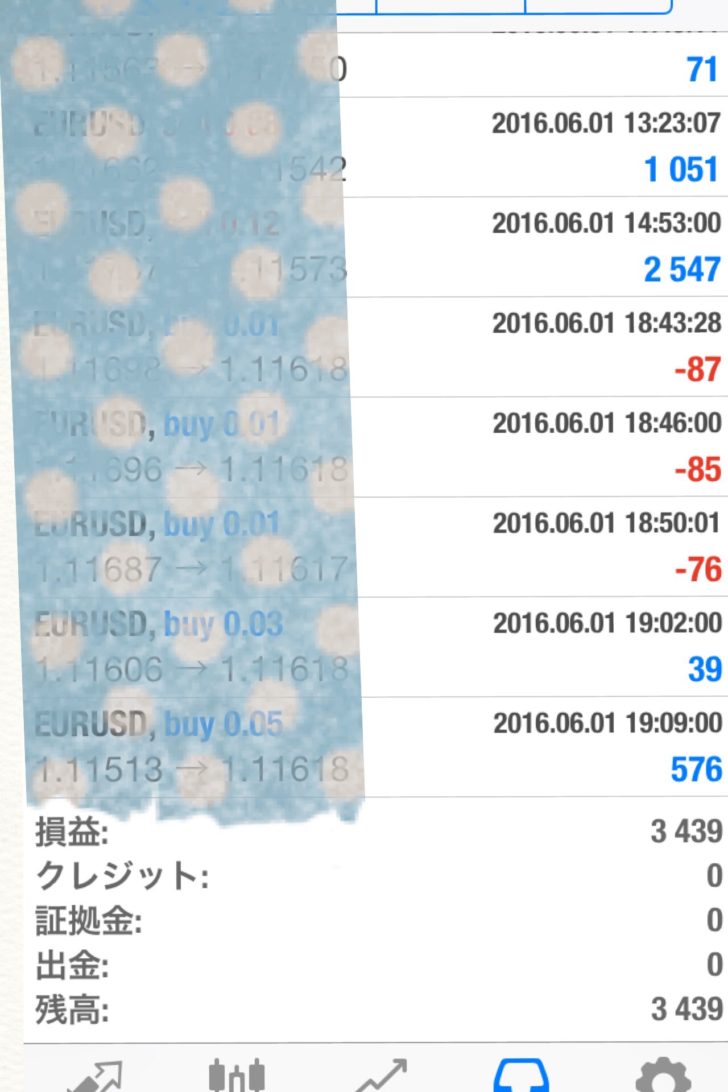
Task: Go to the Trade tab
Action: point(381,1075)
